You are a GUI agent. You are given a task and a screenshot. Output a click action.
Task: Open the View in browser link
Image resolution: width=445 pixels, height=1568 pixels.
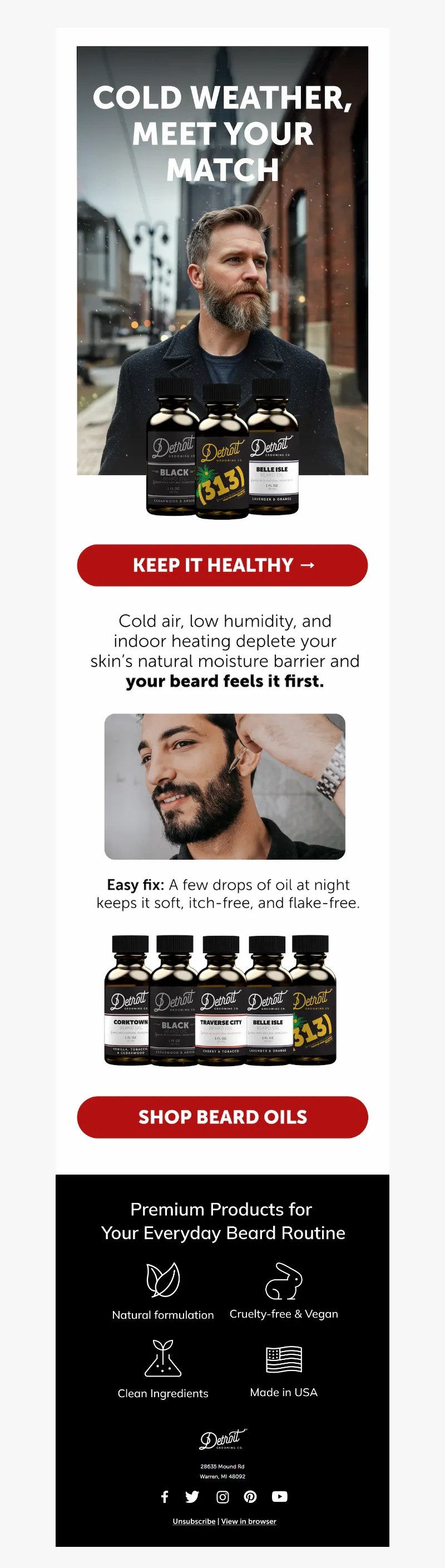[x=249, y=1521]
